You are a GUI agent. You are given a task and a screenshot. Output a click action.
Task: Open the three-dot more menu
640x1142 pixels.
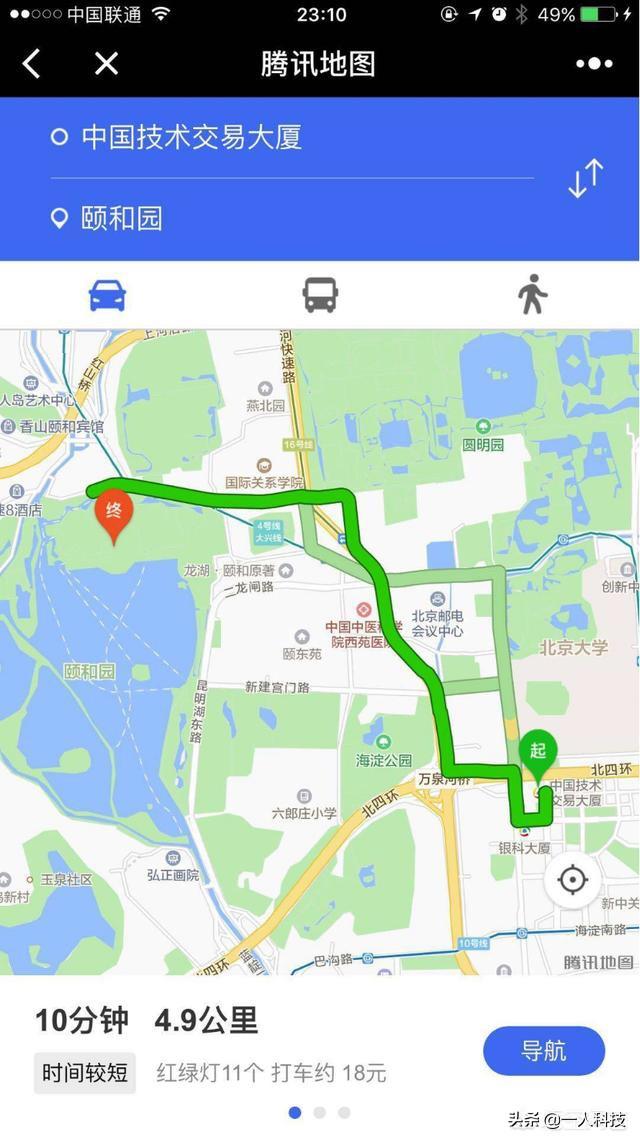click(594, 65)
